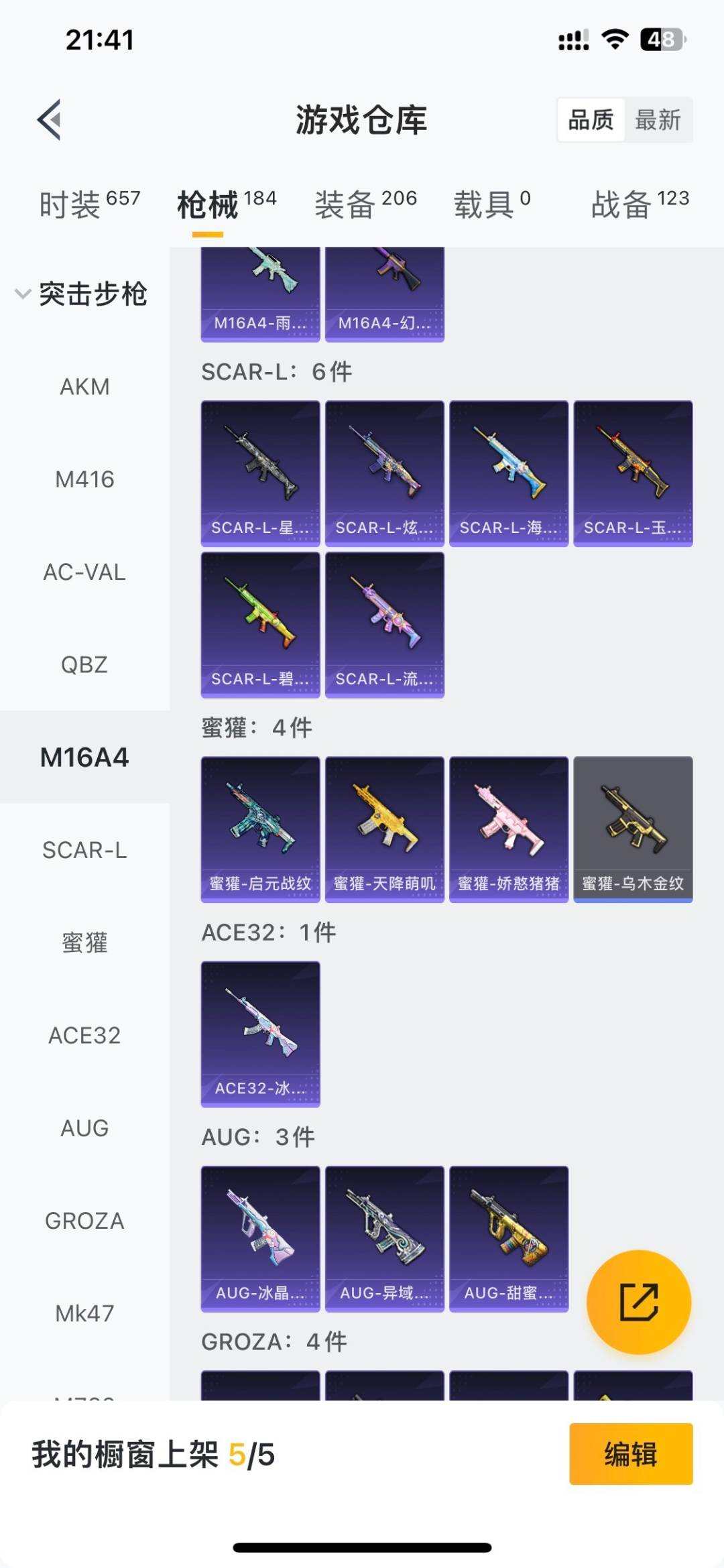Open the AUG-甜蜜... skin tile
Screen dimensions: 724x1568
click(x=509, y=1238)
